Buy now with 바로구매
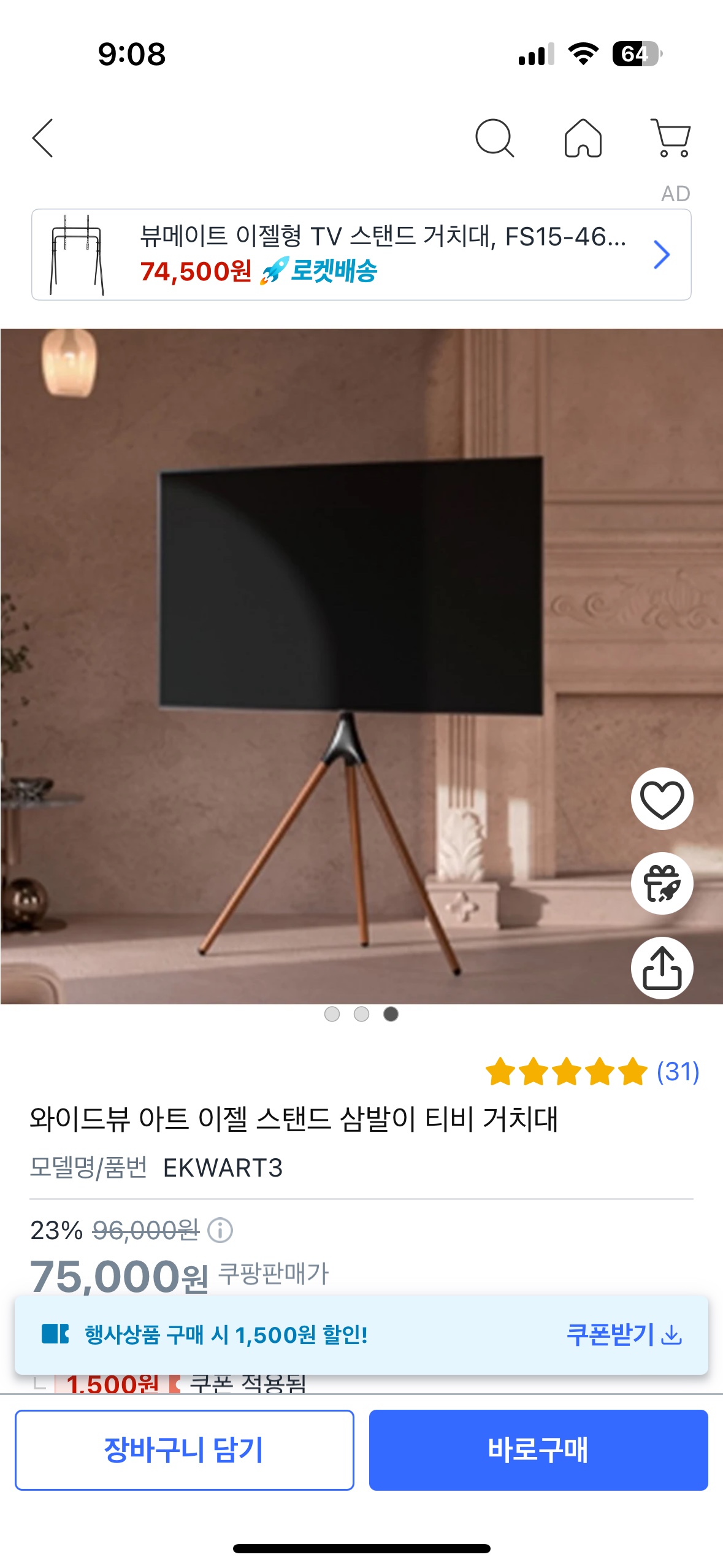The height and width of the screenshot is (1568, 723). pos(538,1450)
